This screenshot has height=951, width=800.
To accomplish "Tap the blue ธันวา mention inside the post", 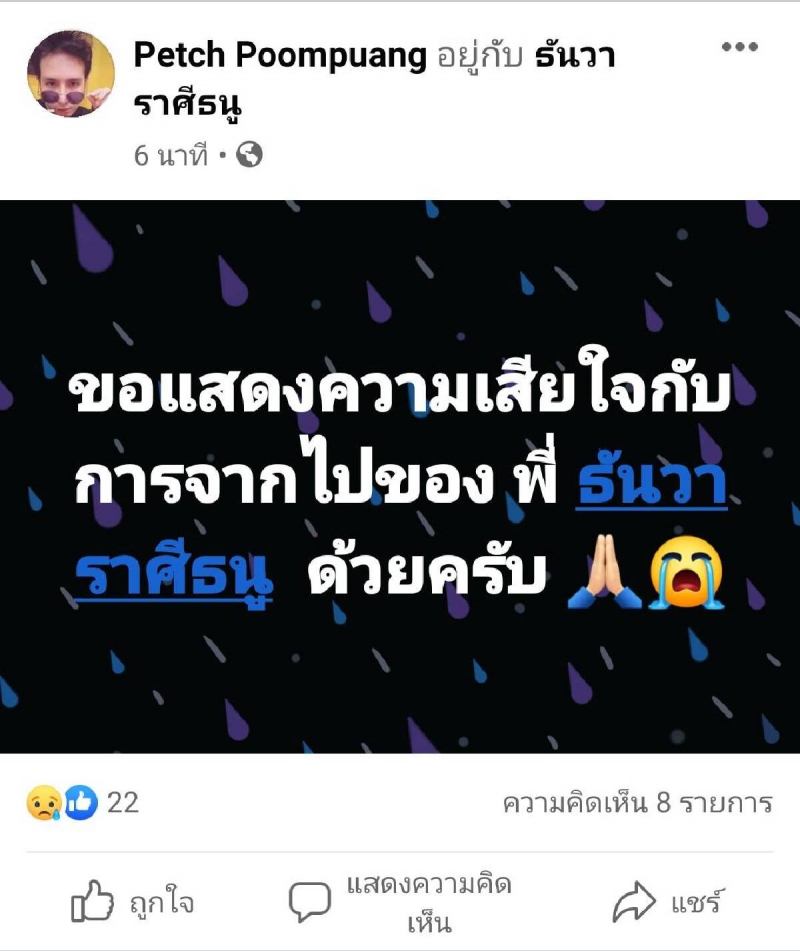I will click(653, 486).
